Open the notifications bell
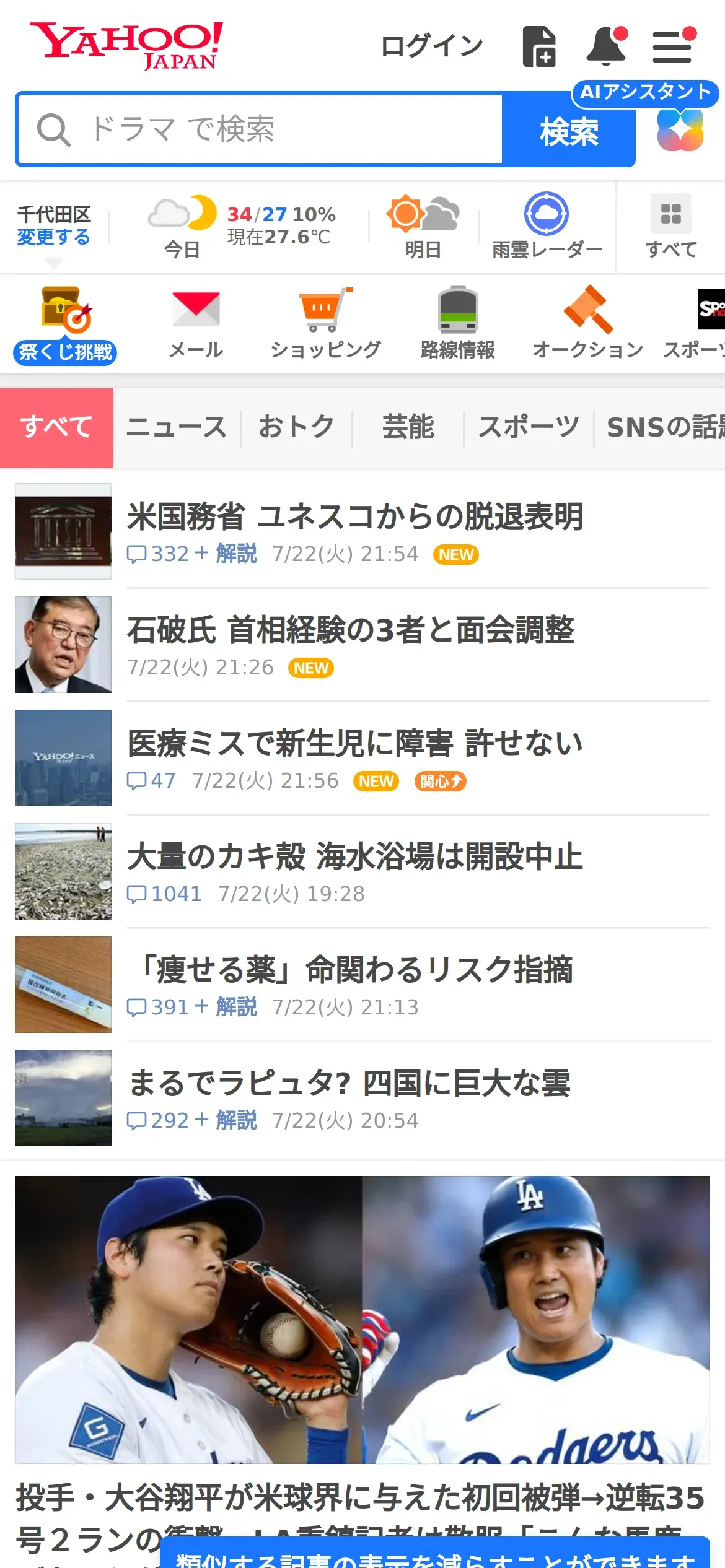 (x=606, y=46)
